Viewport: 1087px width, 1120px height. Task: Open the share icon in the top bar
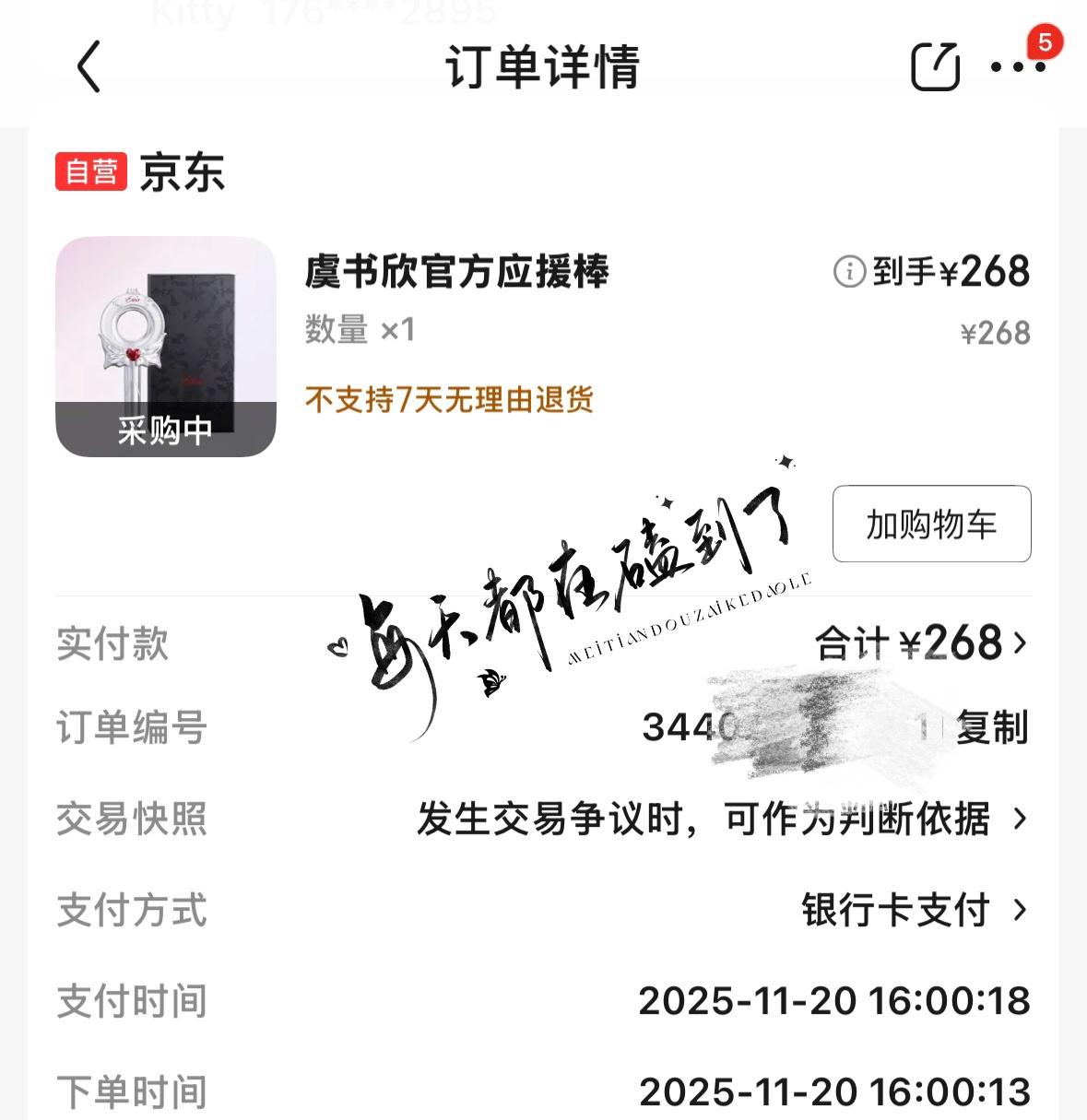click(x=934, y=66)
